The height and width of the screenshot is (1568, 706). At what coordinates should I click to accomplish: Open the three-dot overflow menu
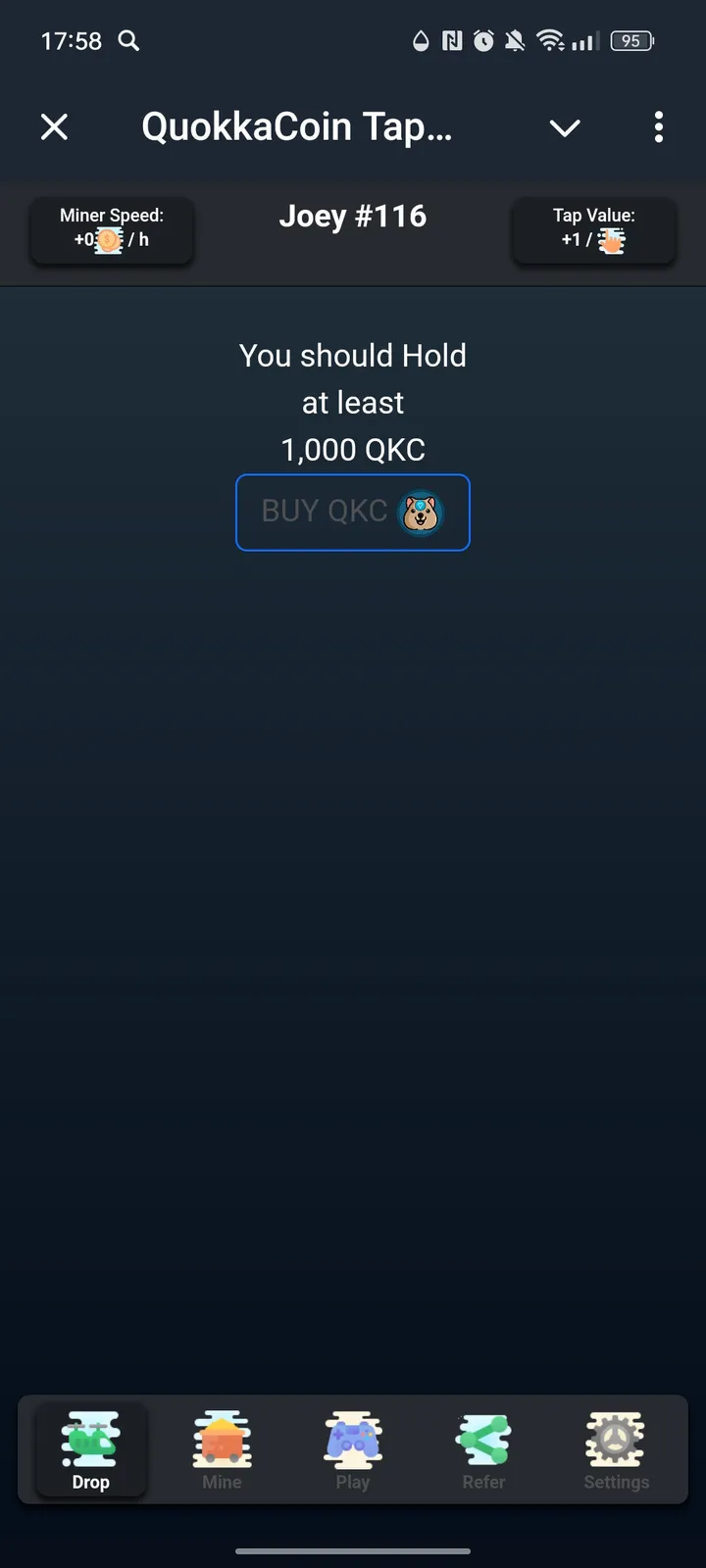(x=659, y=127)
